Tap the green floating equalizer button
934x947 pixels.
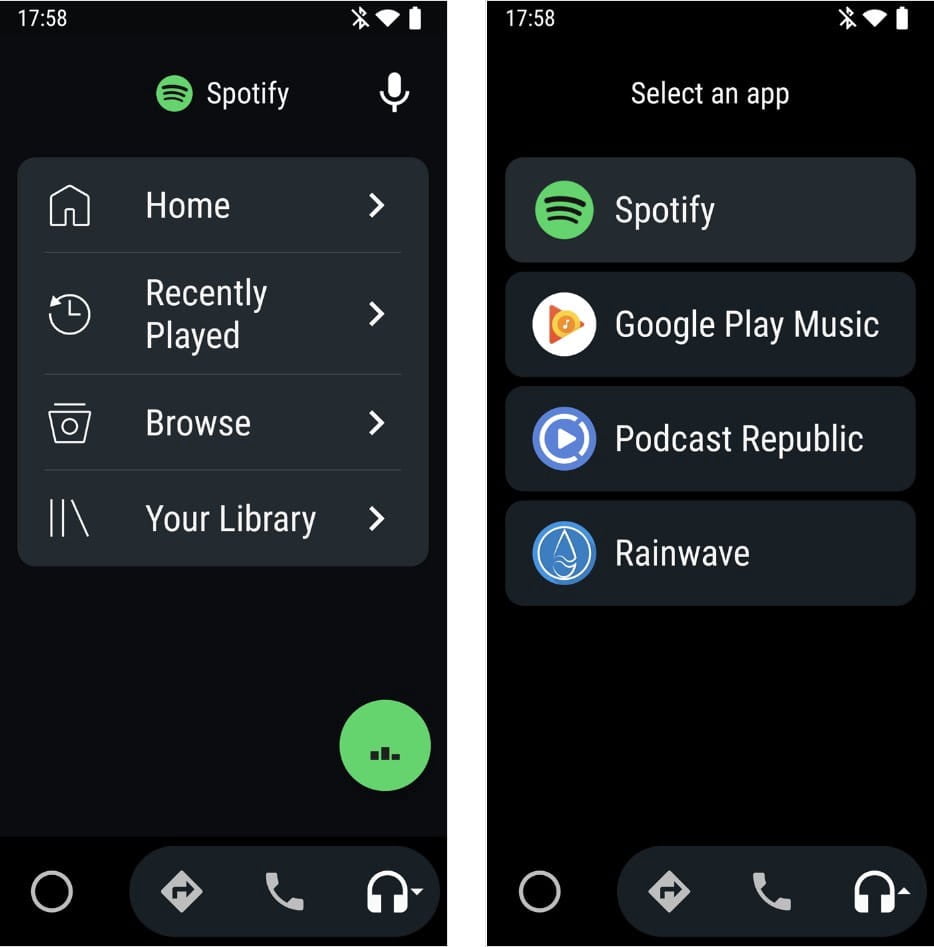385,745
